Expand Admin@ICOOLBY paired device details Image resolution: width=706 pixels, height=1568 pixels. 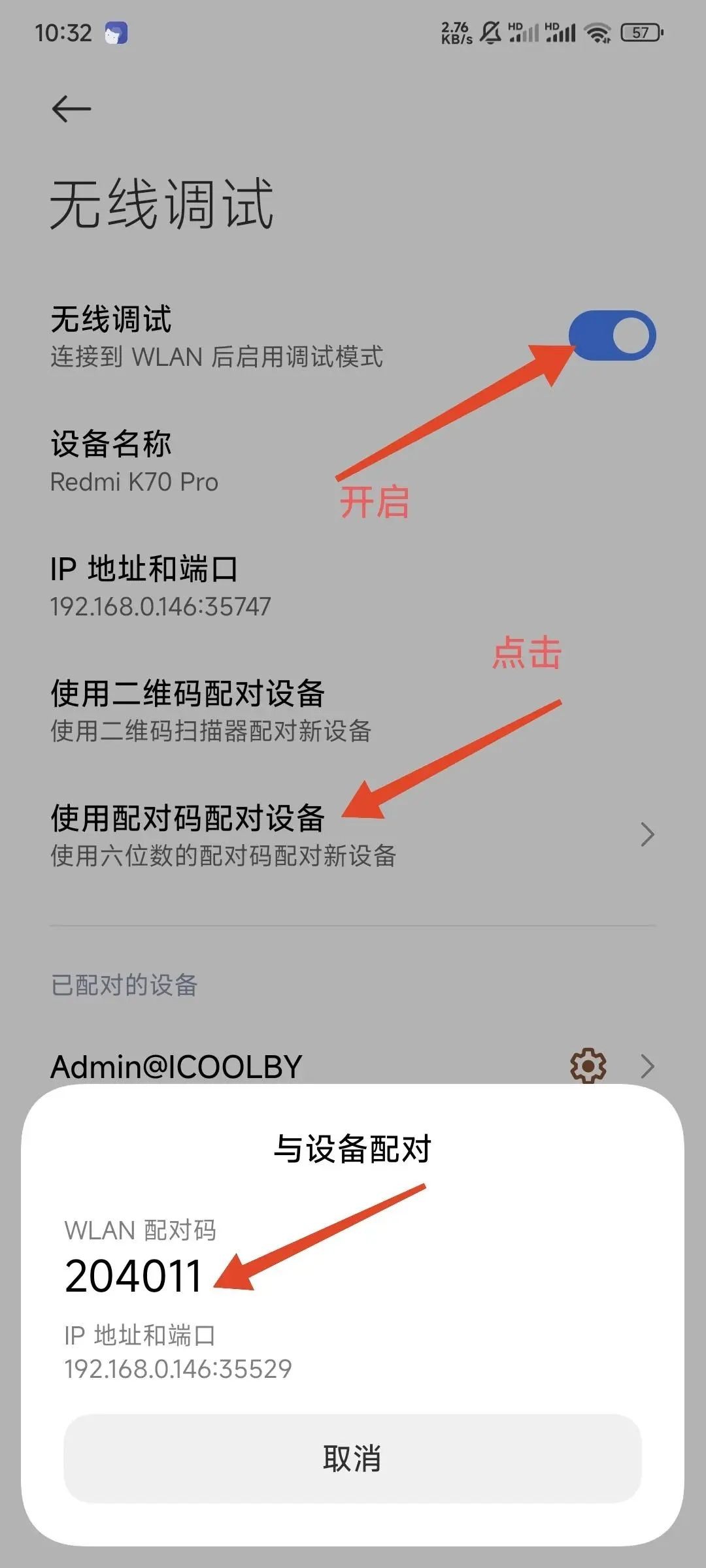point(646,1066)
